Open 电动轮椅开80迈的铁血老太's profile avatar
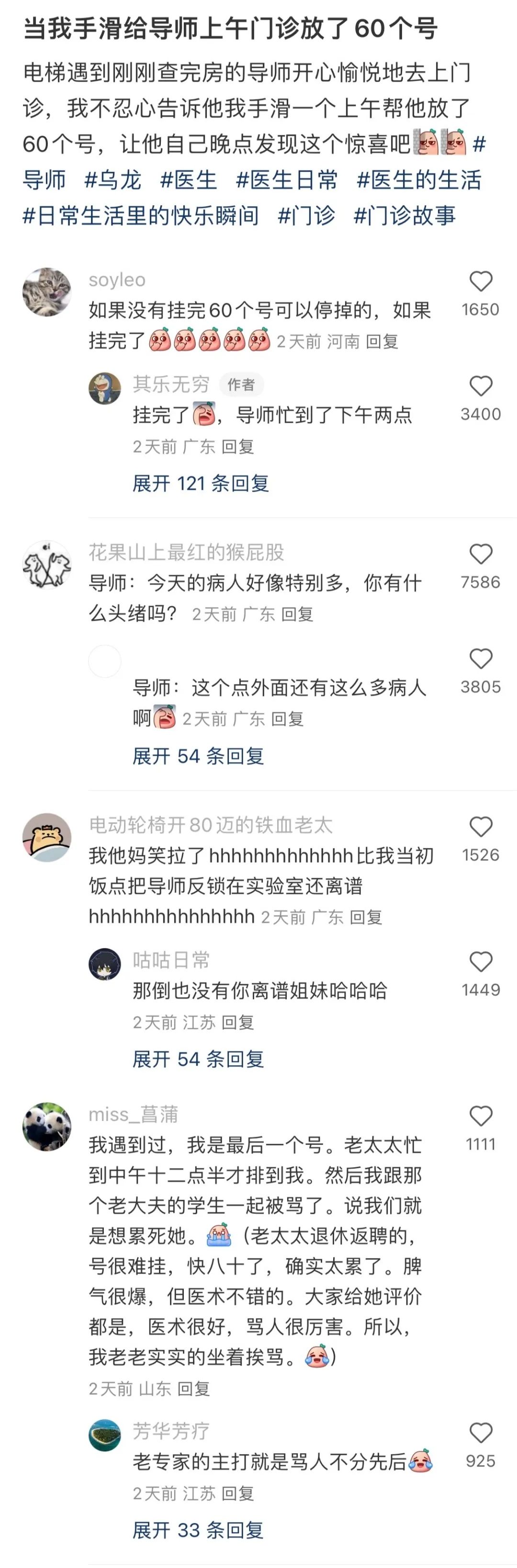Image resolution: width=517 pixels, height=1568 pixels. pos(47,837)
